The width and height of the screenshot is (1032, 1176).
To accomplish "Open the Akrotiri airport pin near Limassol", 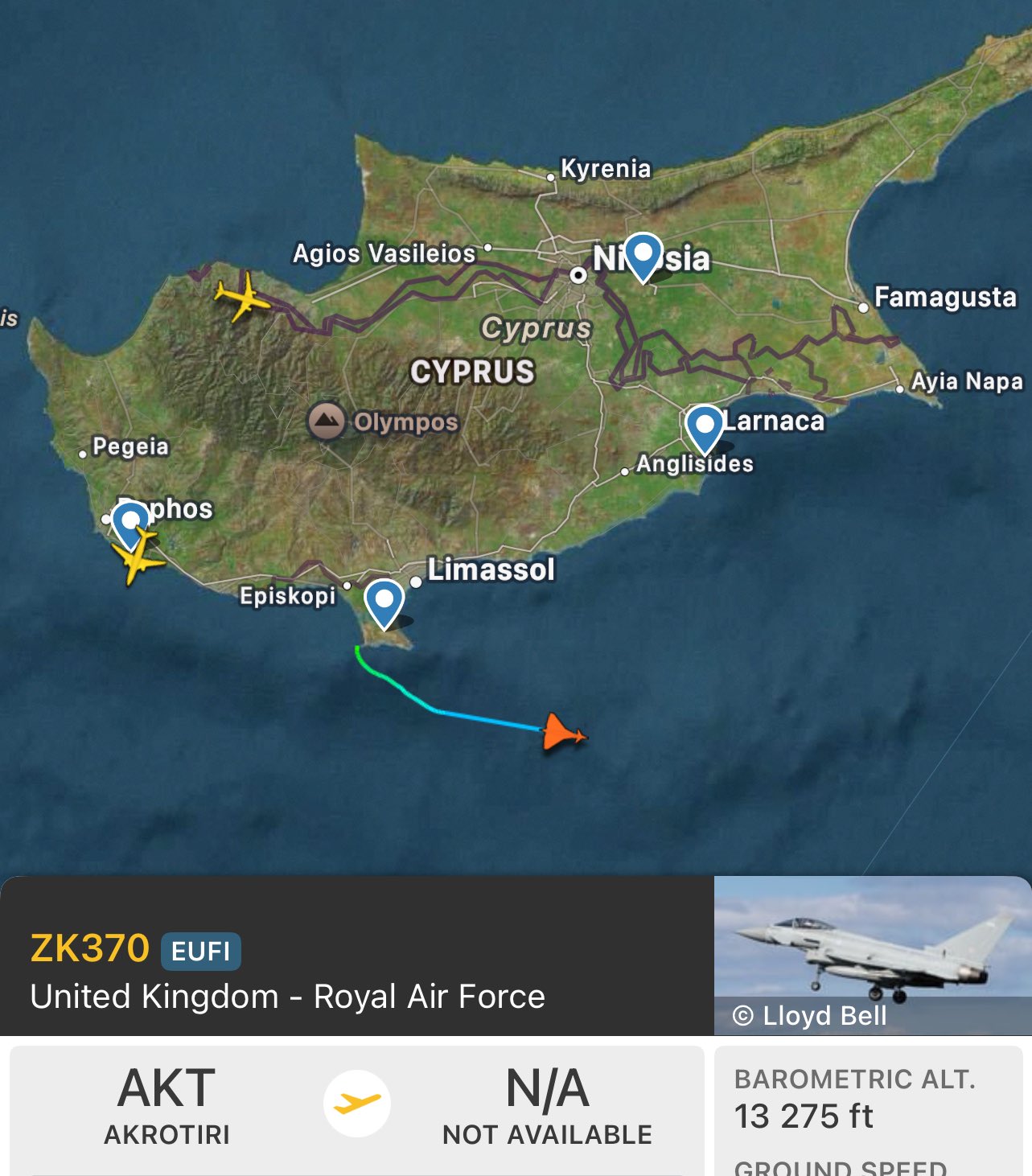I will click(x=384, y=601).
